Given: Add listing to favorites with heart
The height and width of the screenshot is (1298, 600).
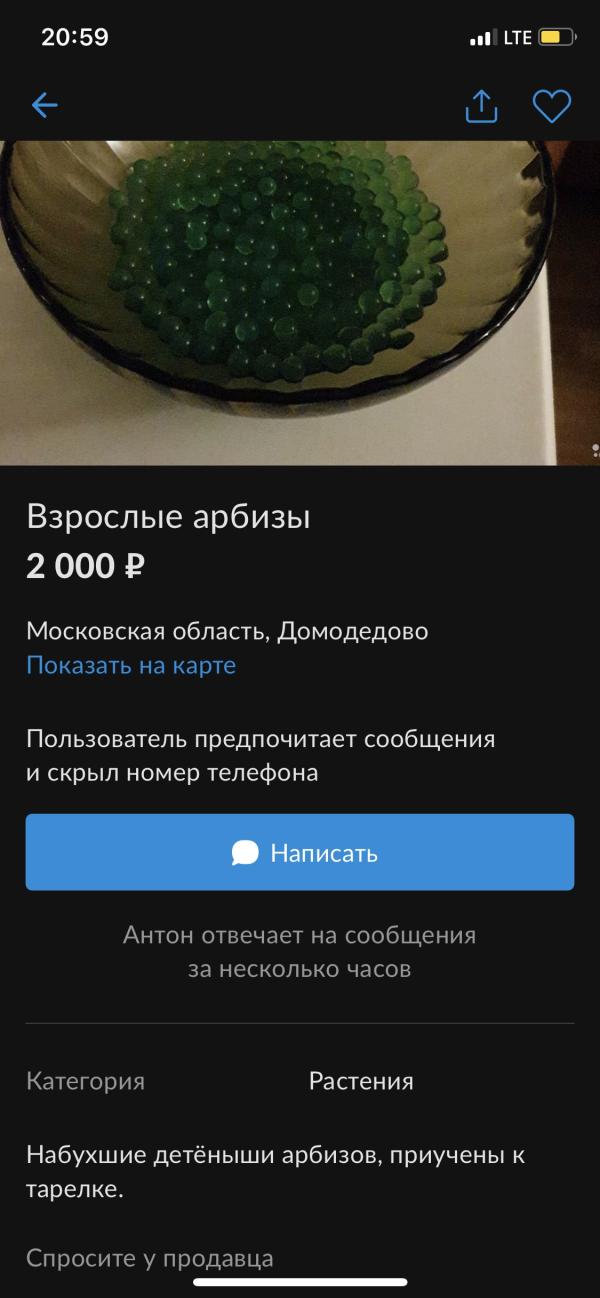Looking at the screenshot, I should pos(550,106).
